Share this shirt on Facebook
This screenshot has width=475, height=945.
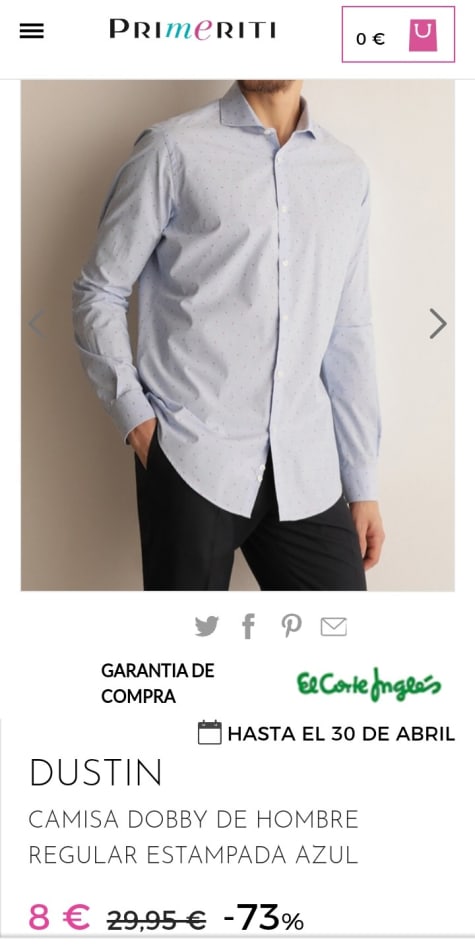click(248, 626)
